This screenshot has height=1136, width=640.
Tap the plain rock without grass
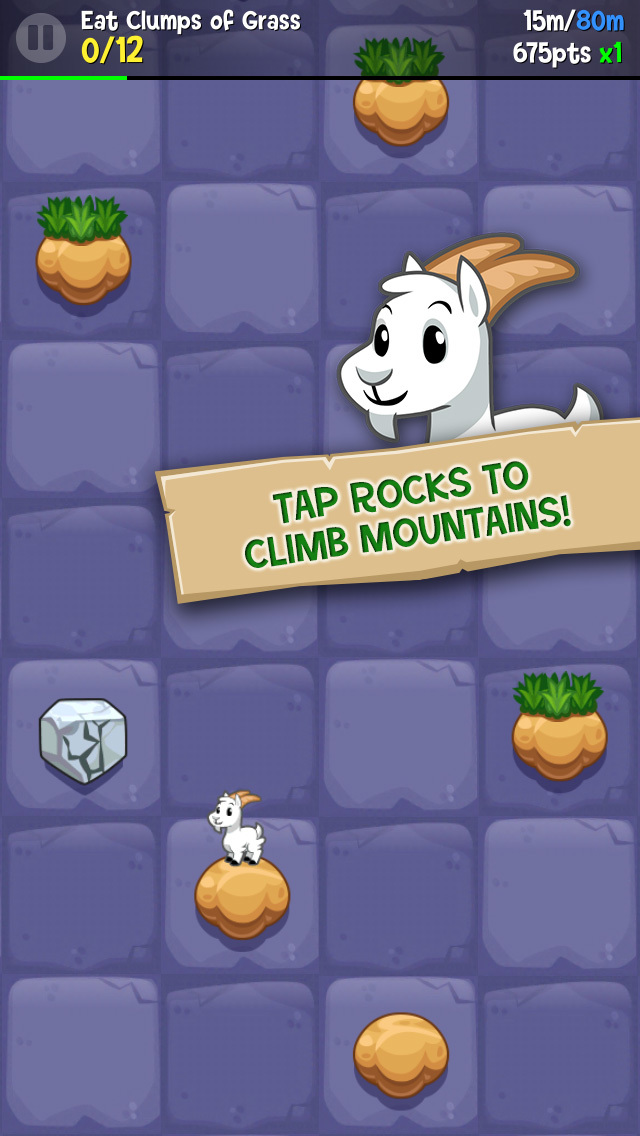(400, 1056)
